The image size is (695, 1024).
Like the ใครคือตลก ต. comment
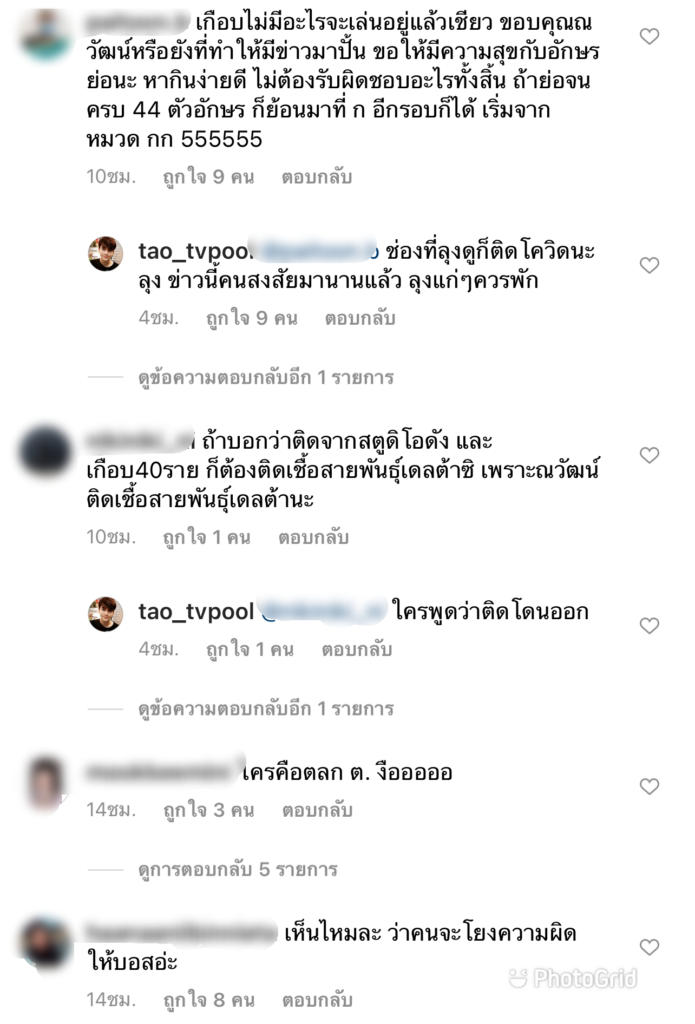(649, 786)
